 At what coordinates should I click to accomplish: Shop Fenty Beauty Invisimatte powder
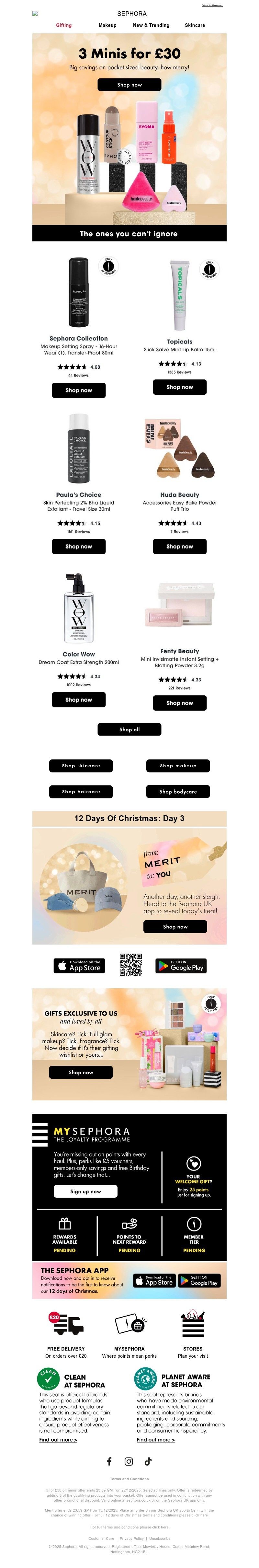point(180,703)
